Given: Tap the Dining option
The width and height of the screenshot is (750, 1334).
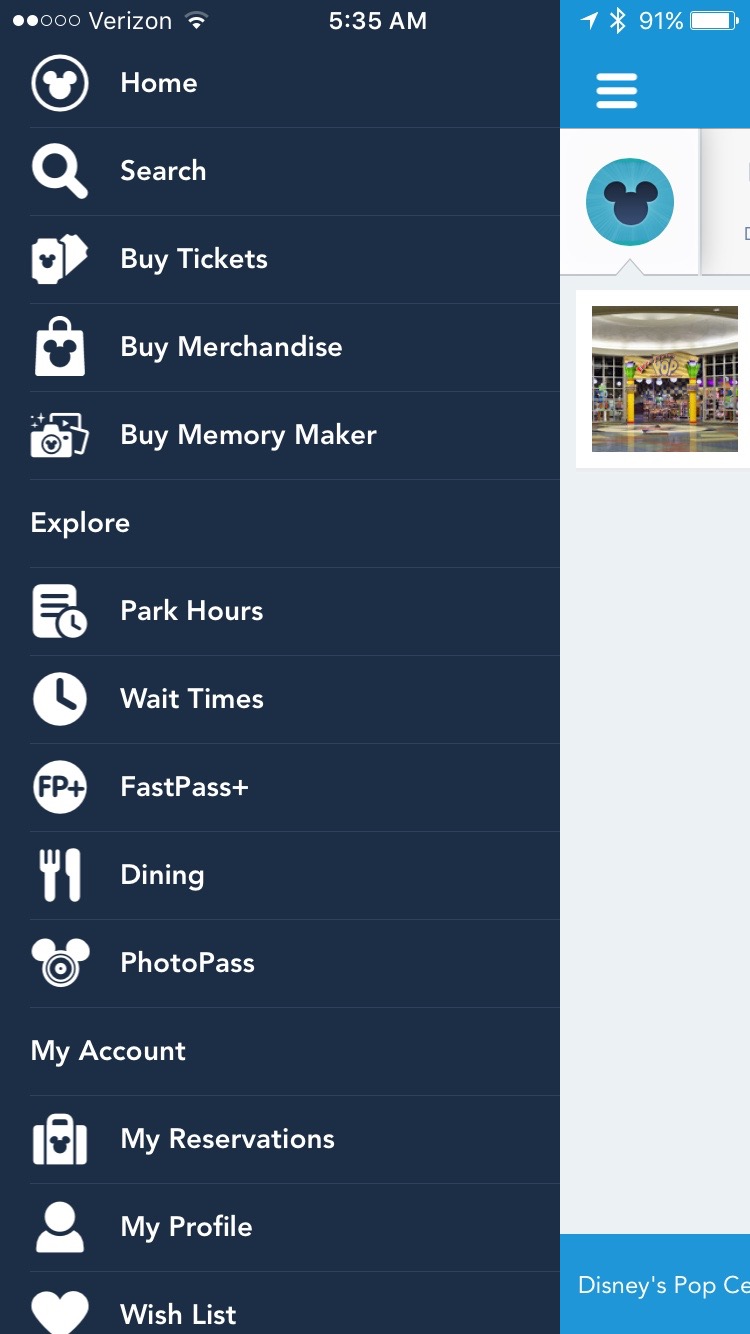Looking at the screenshot, I should (162, 875).
